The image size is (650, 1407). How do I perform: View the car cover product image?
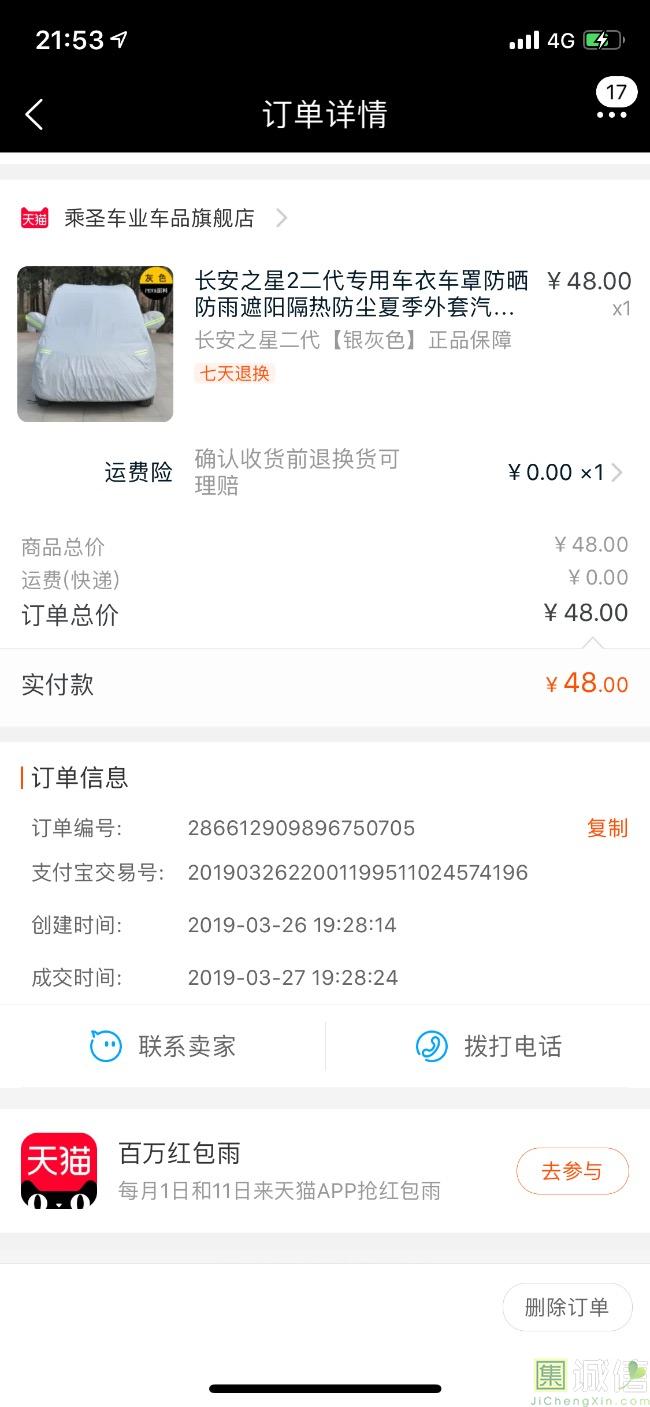pos(95,343)
